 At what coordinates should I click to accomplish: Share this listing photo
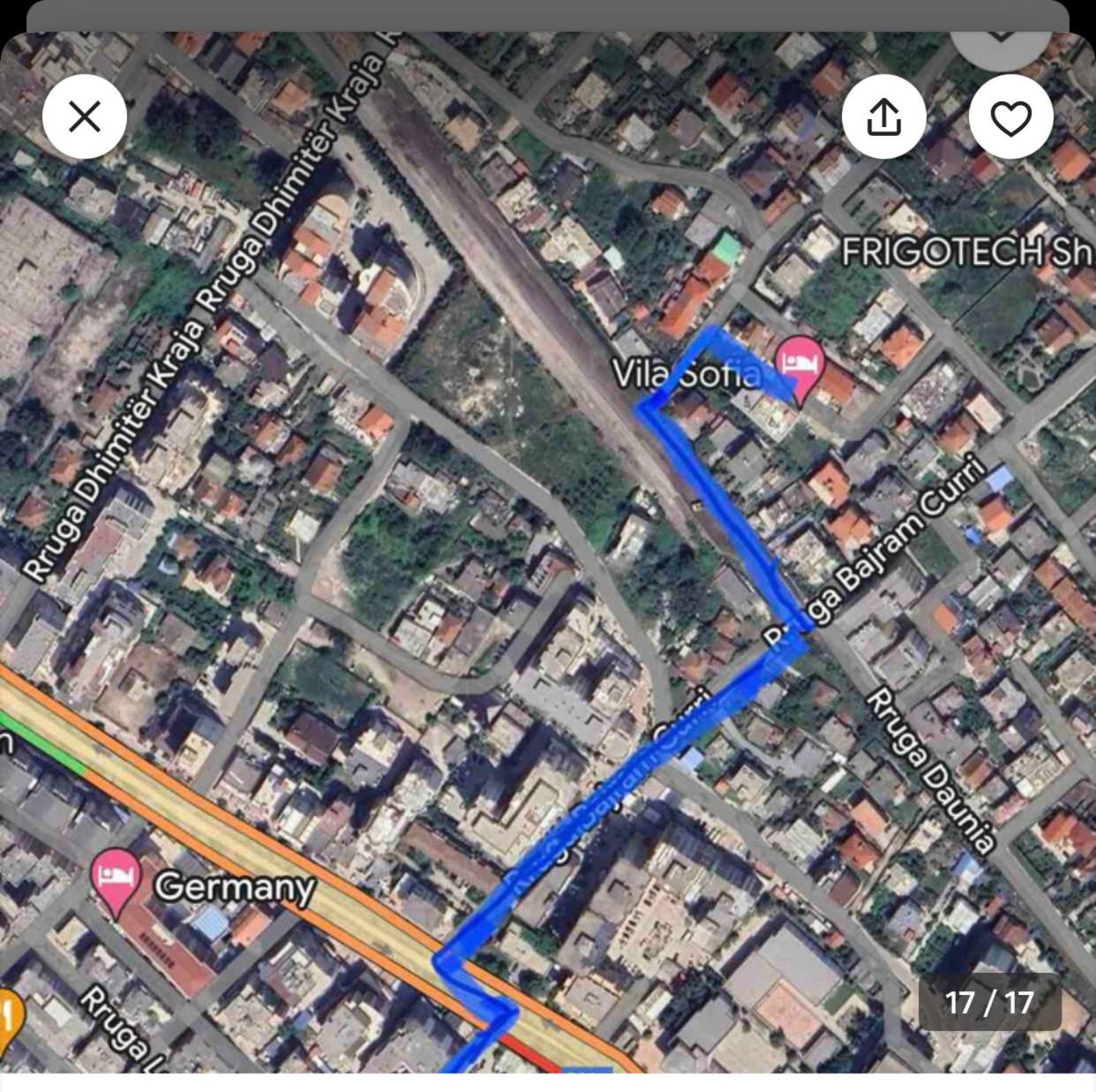(x=883, y=117)
